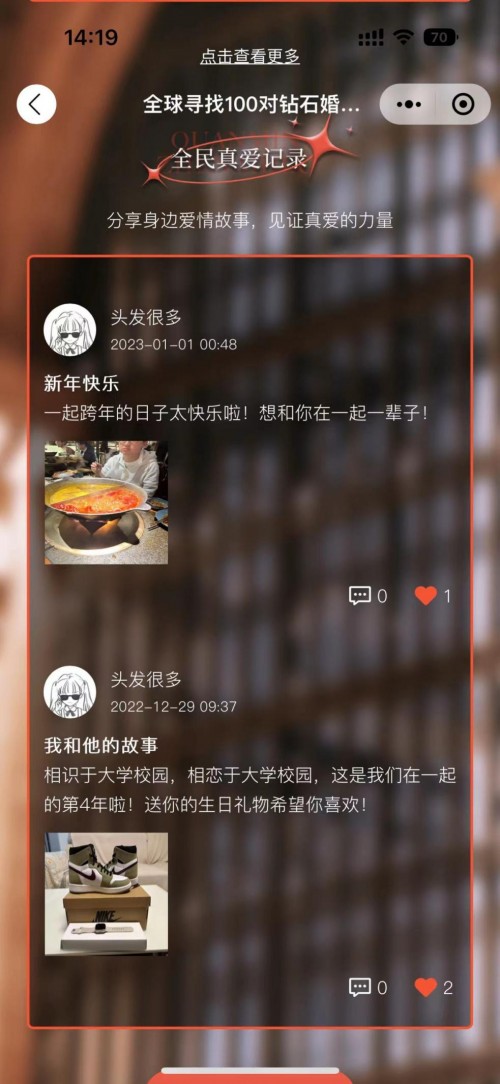Open 头发很多's avatar on the 2022-12-29 post

[70, 693]
